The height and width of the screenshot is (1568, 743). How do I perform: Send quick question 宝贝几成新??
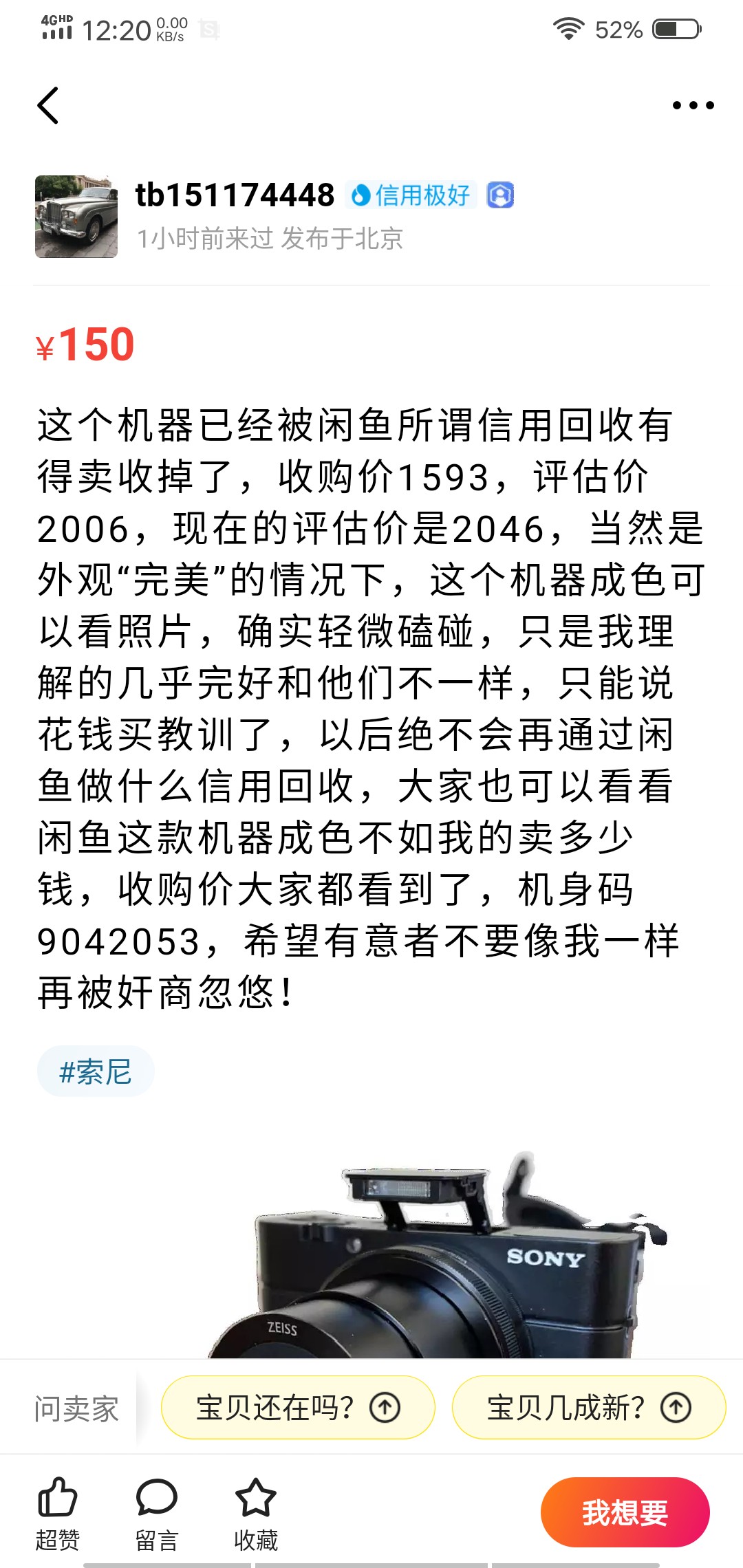pyautogui.click(x=589, y=1407)
